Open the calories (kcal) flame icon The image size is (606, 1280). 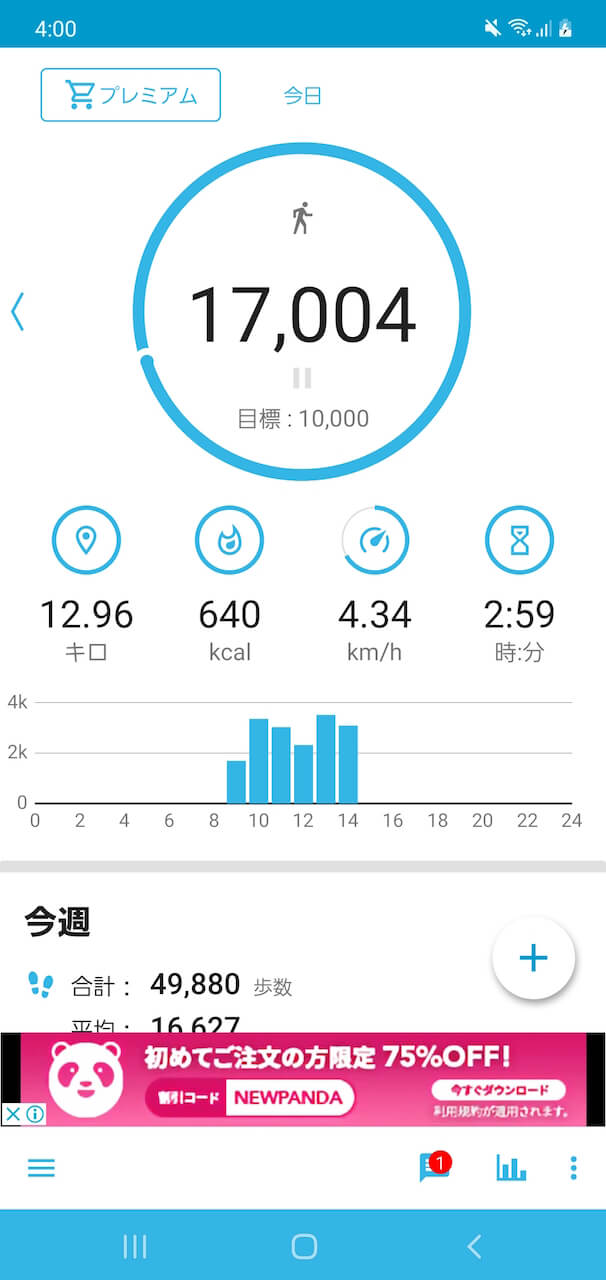pos(229,541)
